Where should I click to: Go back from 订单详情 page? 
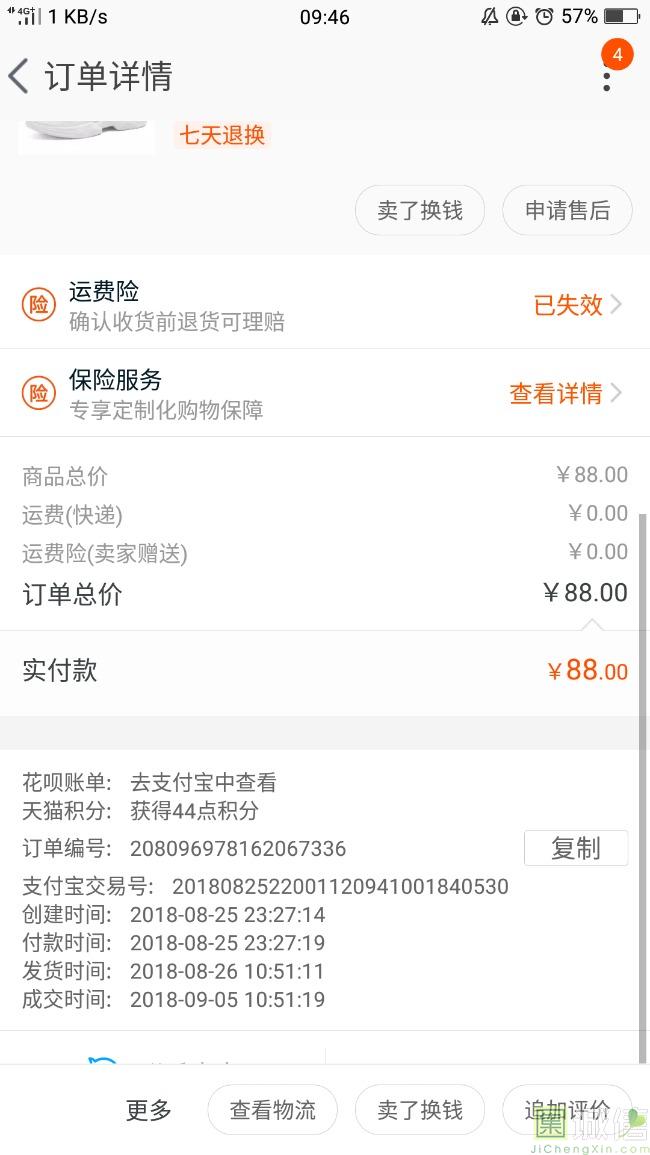pos(20,77)
